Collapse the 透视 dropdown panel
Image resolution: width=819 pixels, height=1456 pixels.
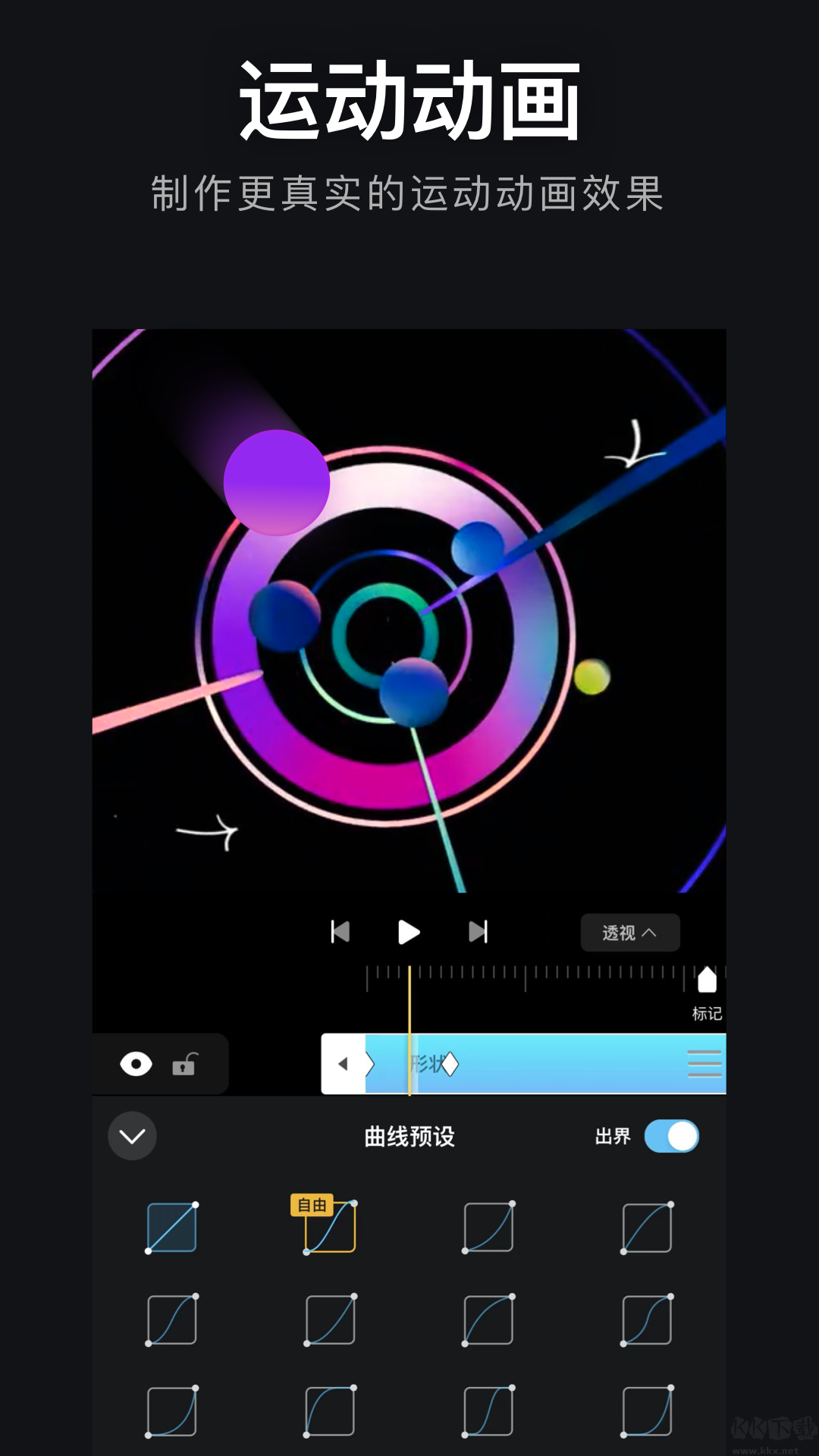point(629,933)
